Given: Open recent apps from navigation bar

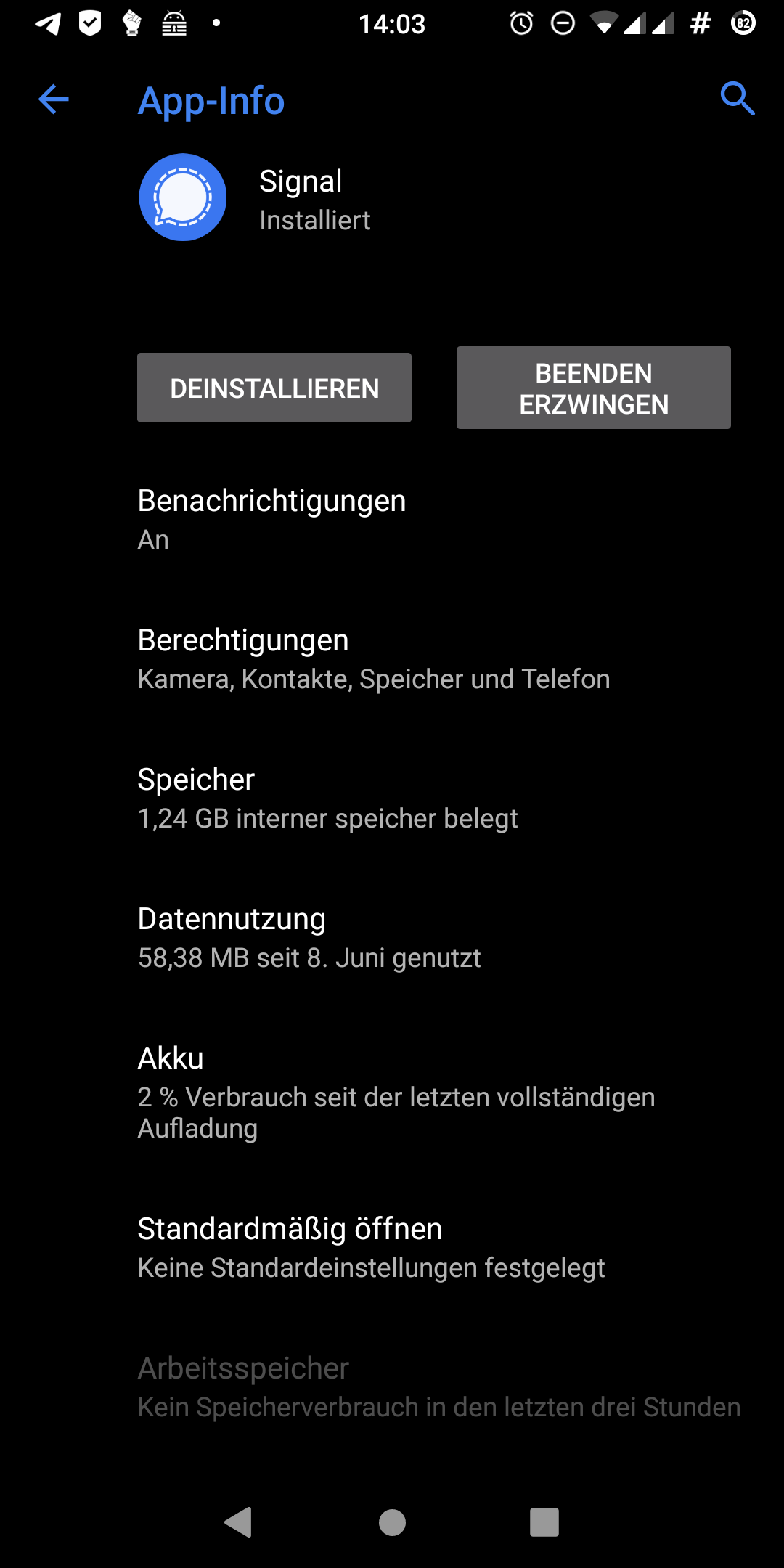Looking at the screenshot, I should (x=544, y=1522).
